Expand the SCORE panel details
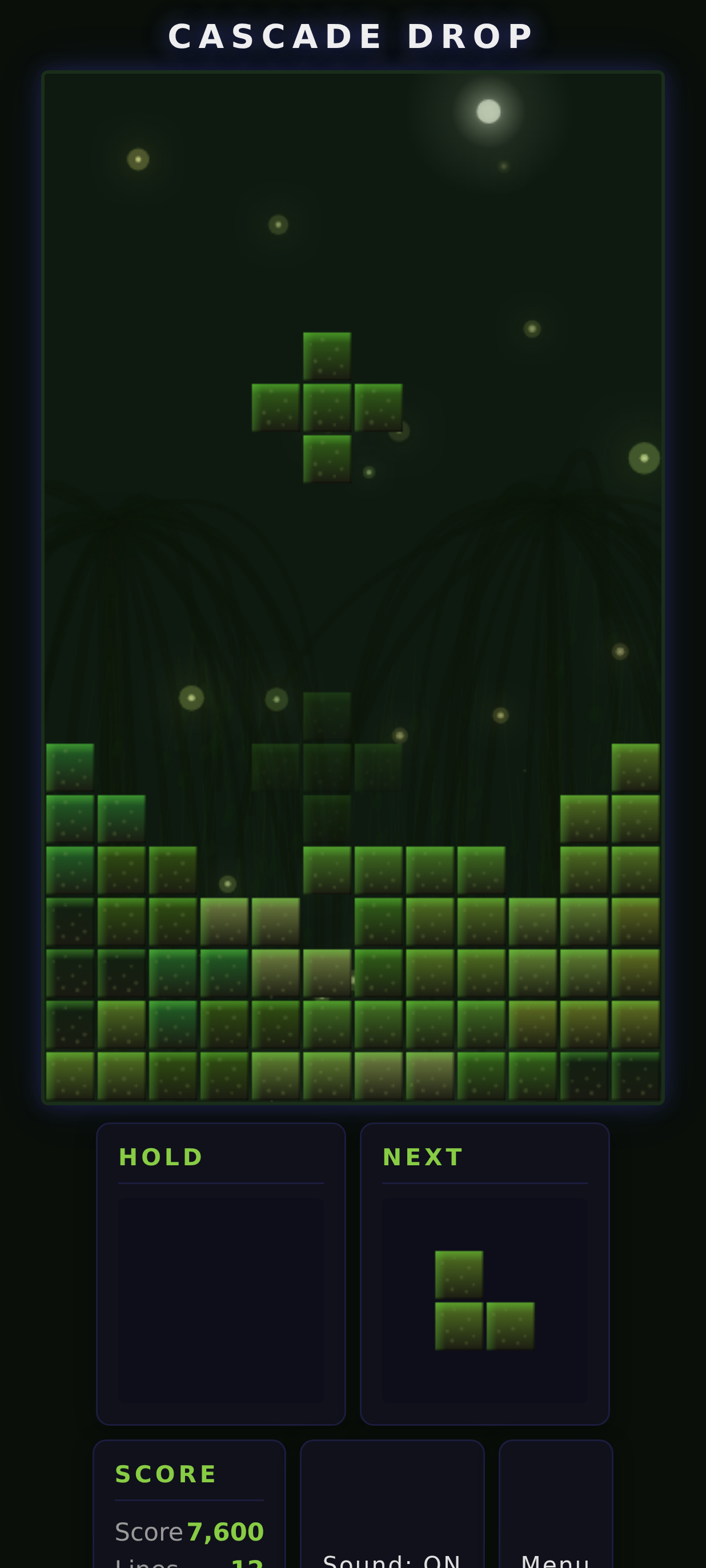The width and height of the screenshot is (706, 1568). click(165, 1474)
